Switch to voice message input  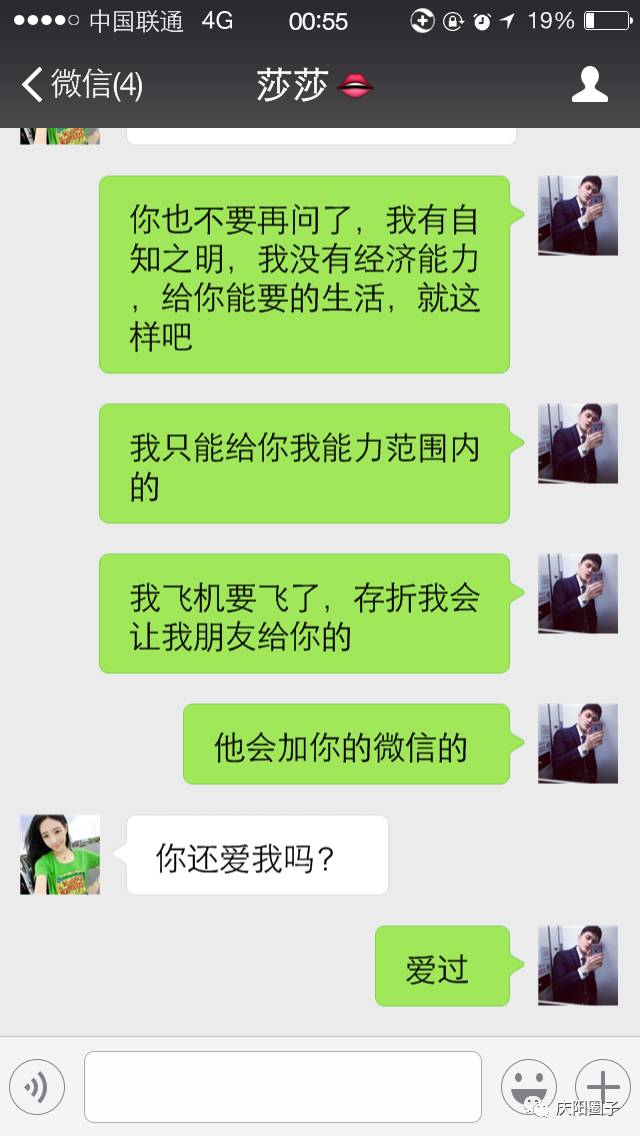pos(37,1087)
